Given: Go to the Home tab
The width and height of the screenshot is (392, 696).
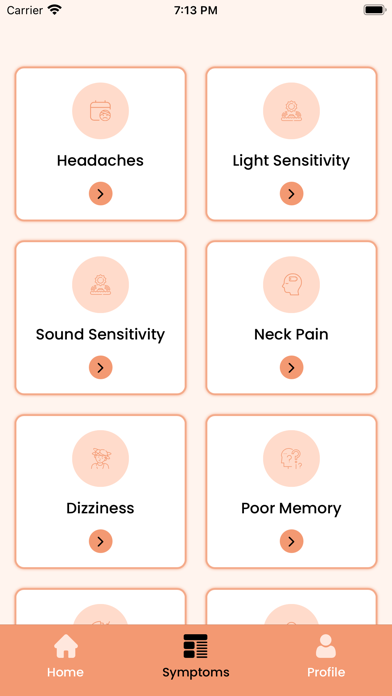Looking at the screenshot, I should click(65, 656).
